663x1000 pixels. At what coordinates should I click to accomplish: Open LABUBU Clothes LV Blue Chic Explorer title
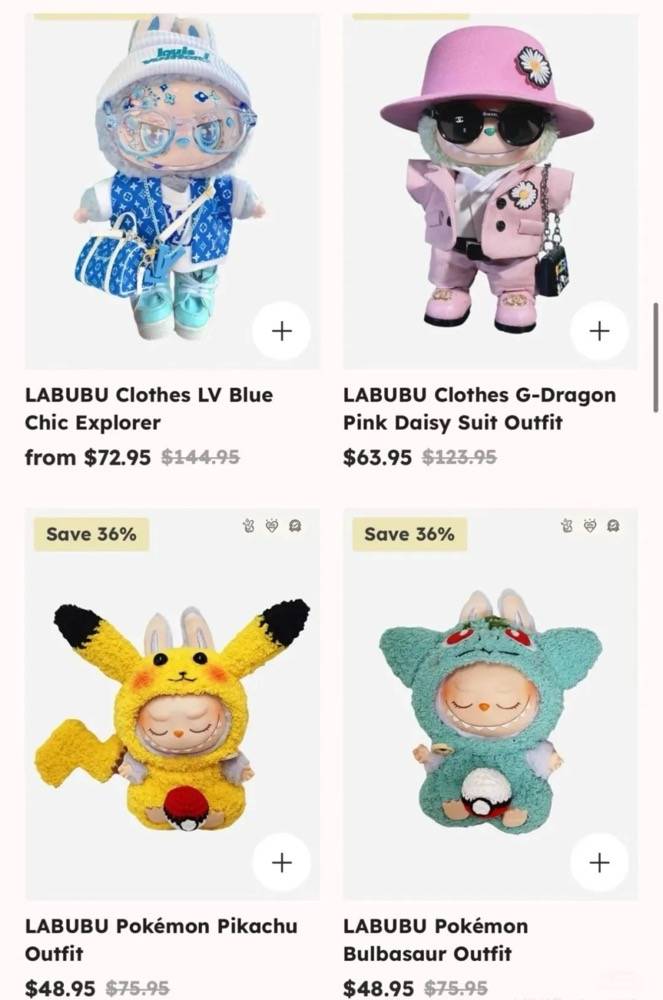coord(148,408)
